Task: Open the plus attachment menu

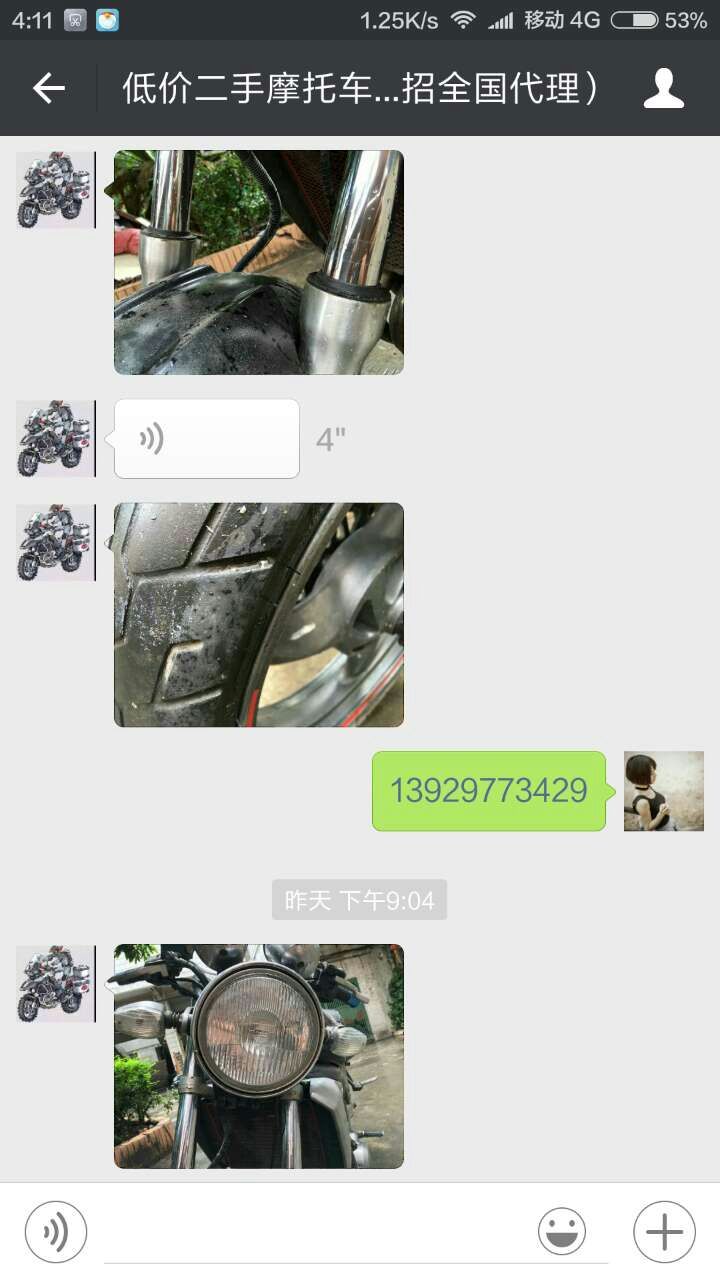Action: tap(664, 1232)
